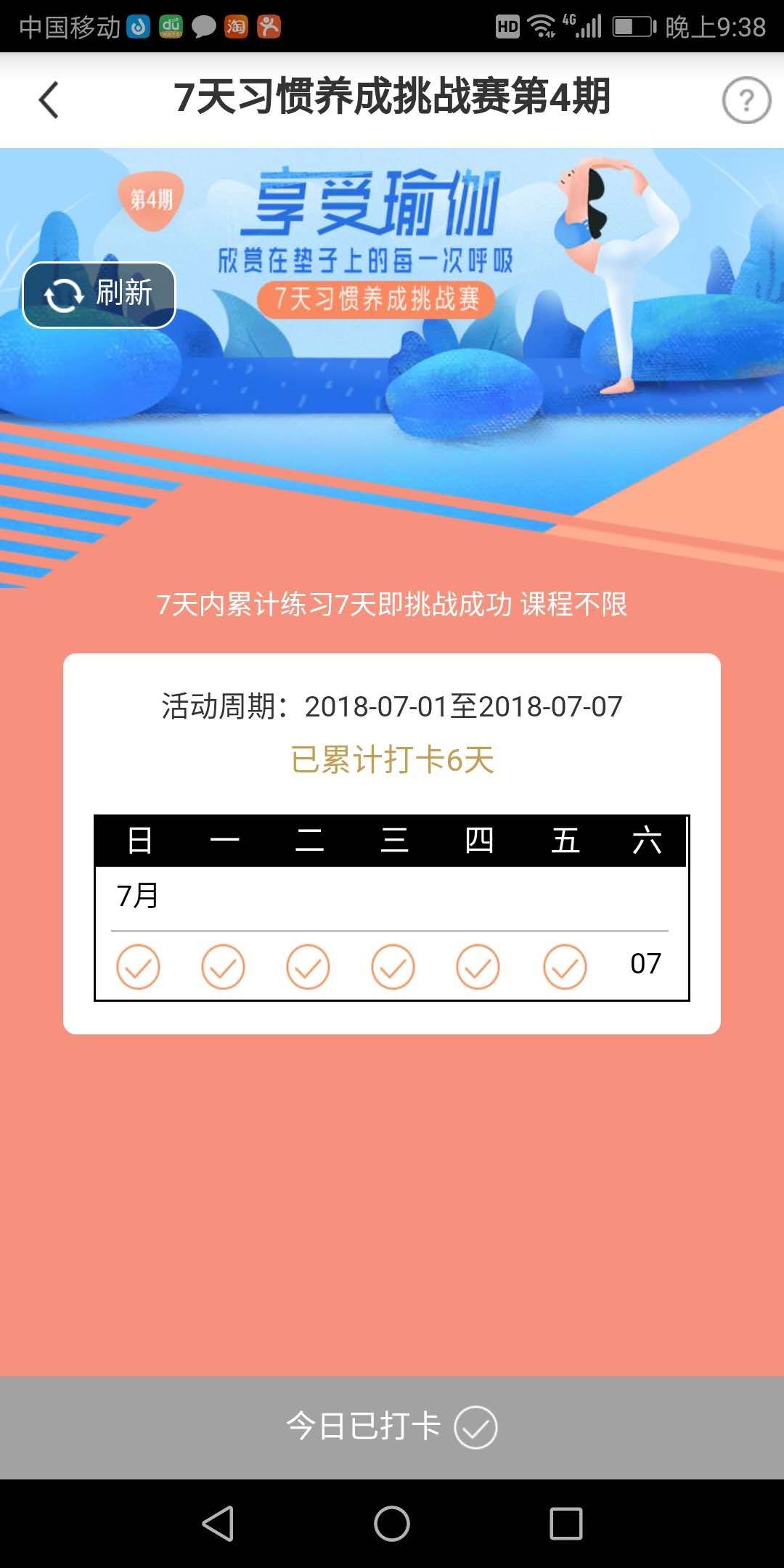The width and height of the screenshot is (784, 1568).
Task: Tap the system home button
Action: point(392,1523)
